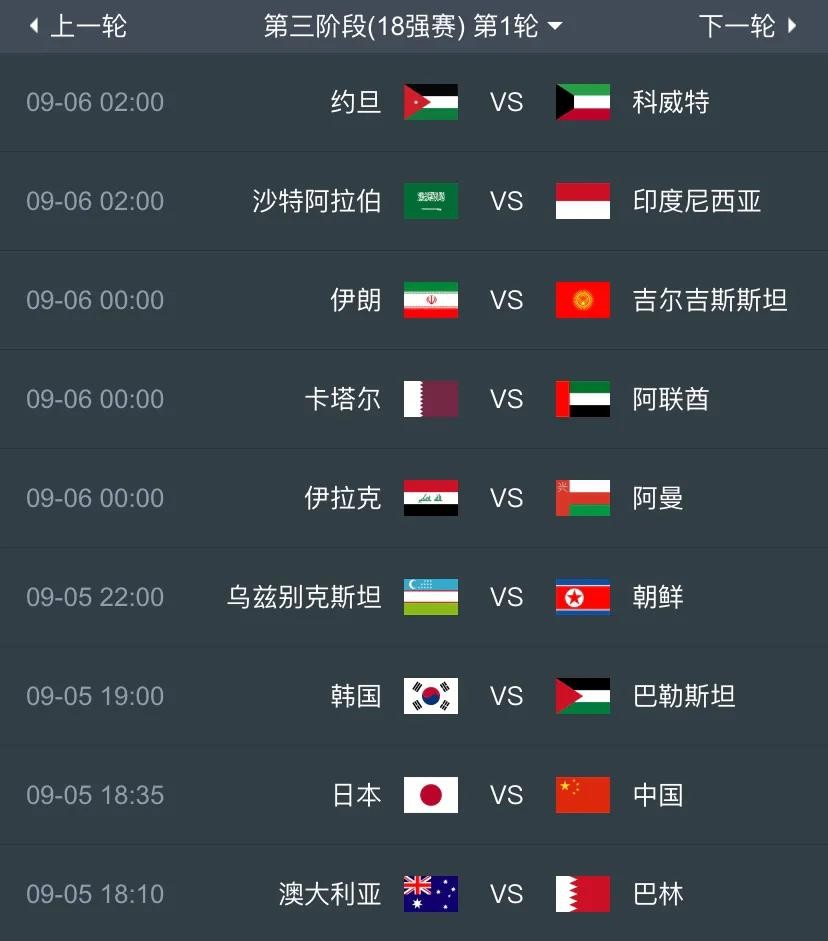Viewport: 828px width, 941px height.
Task: Open the 第三阶段(18强赛) 第1轮 round dropdown
Action: pos(413,26)
